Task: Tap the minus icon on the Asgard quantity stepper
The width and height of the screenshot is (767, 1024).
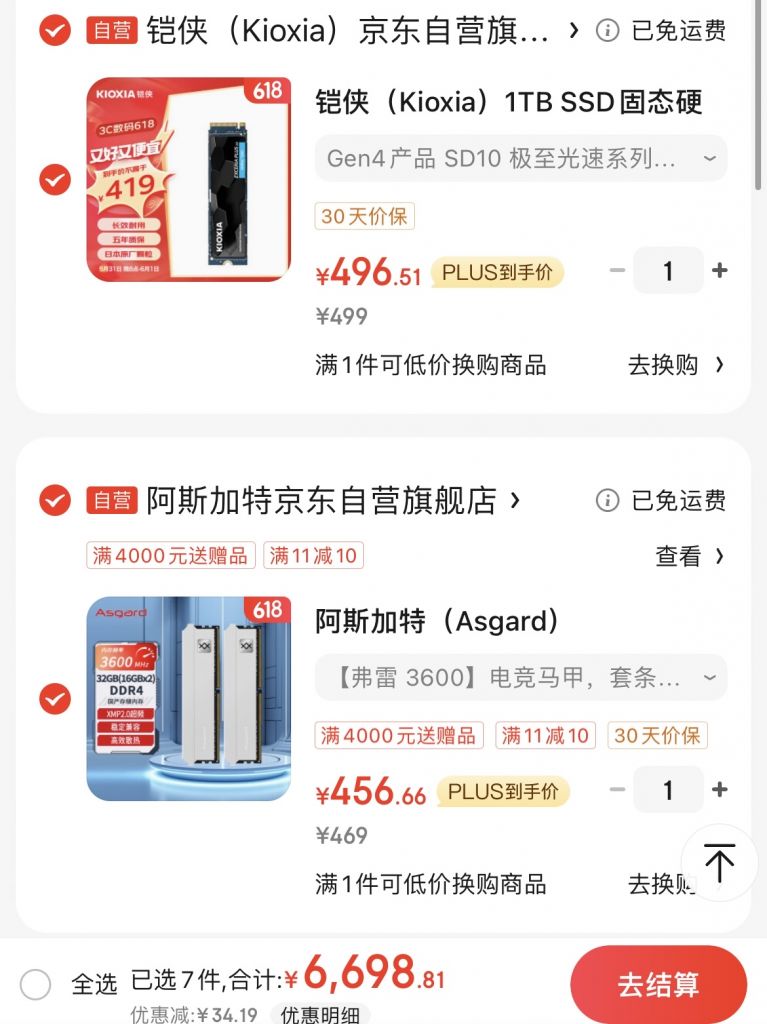Action: 617,789
